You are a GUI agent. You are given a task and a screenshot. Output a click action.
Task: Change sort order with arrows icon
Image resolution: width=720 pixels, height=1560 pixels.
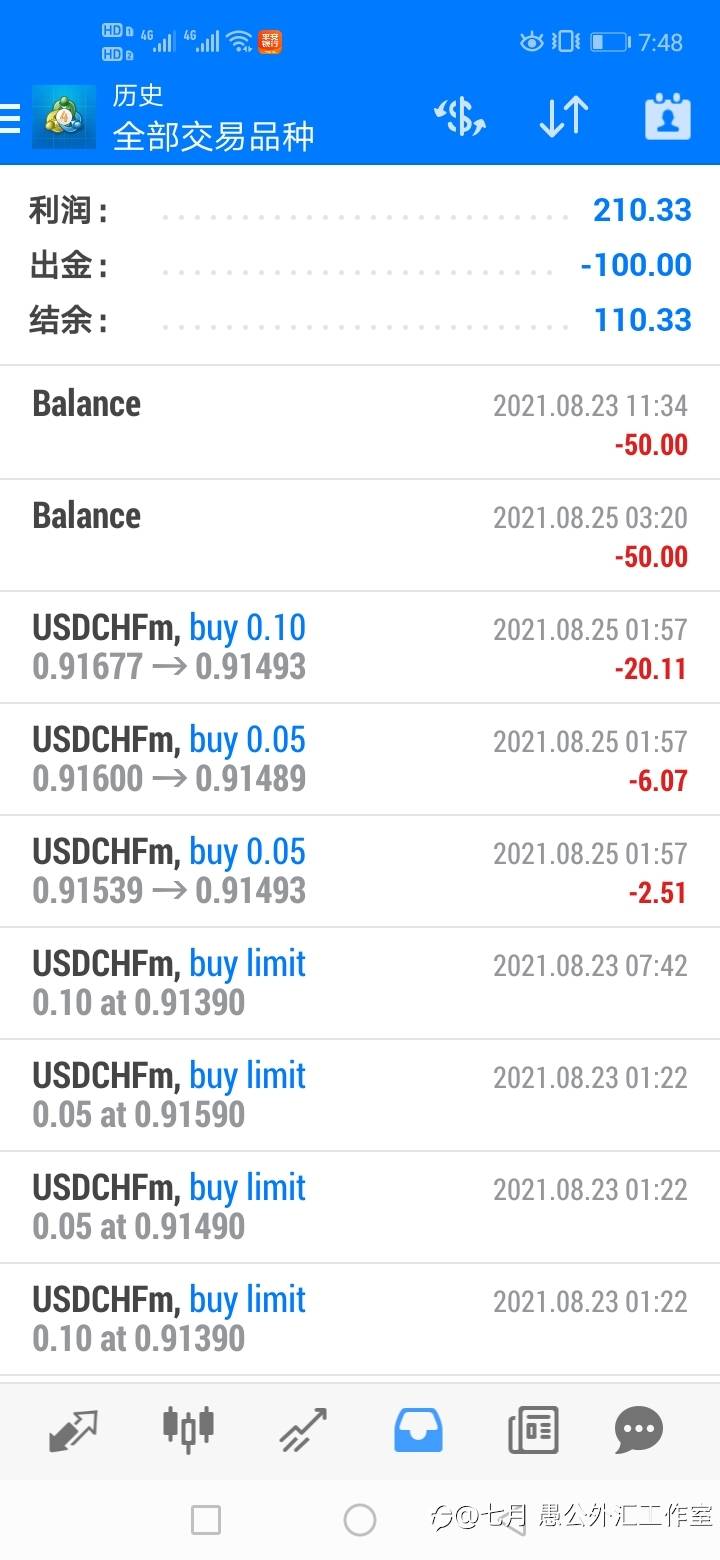[x=563, y=118]
